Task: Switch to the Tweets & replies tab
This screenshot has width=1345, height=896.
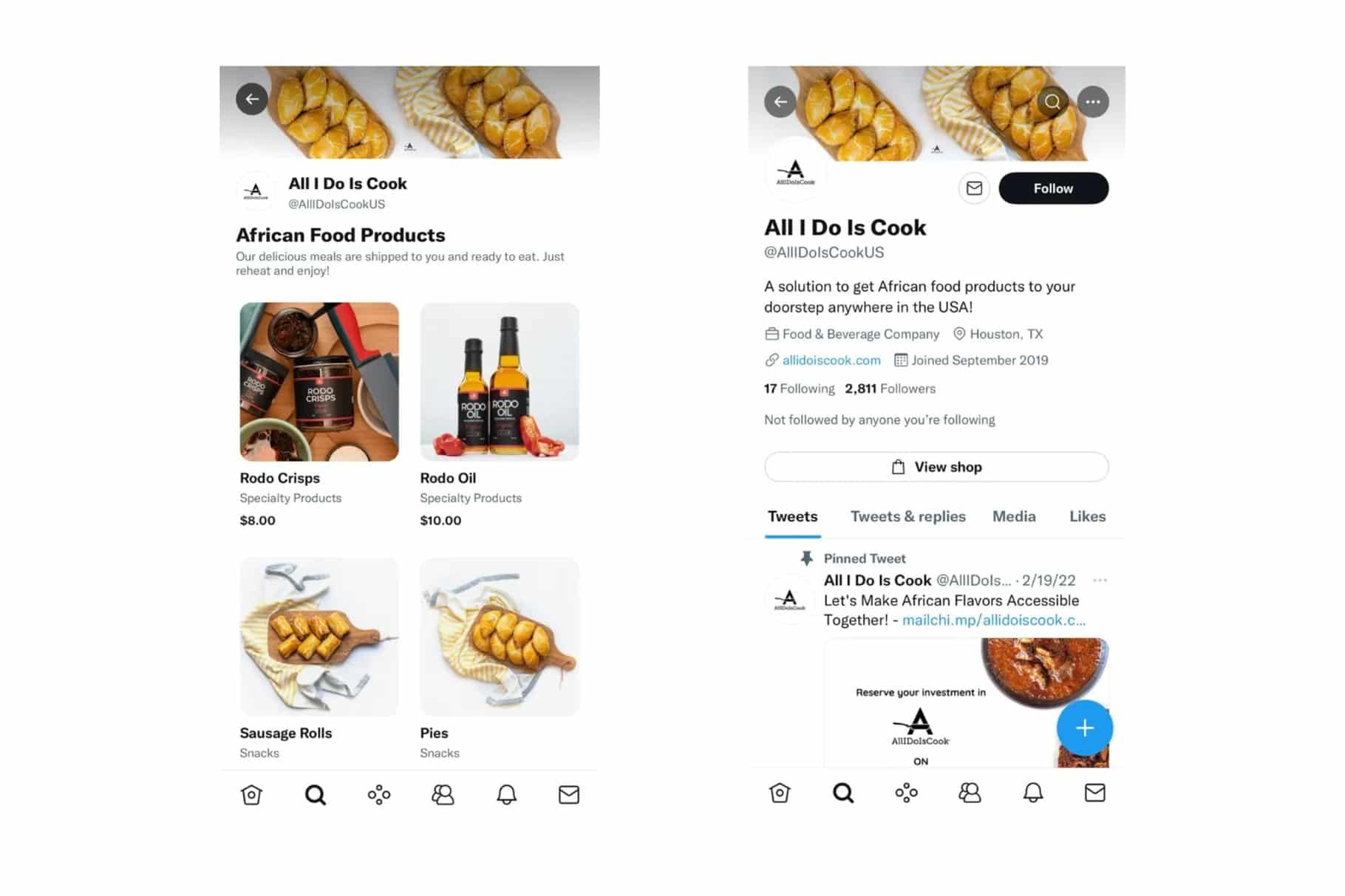Action: 908,516
